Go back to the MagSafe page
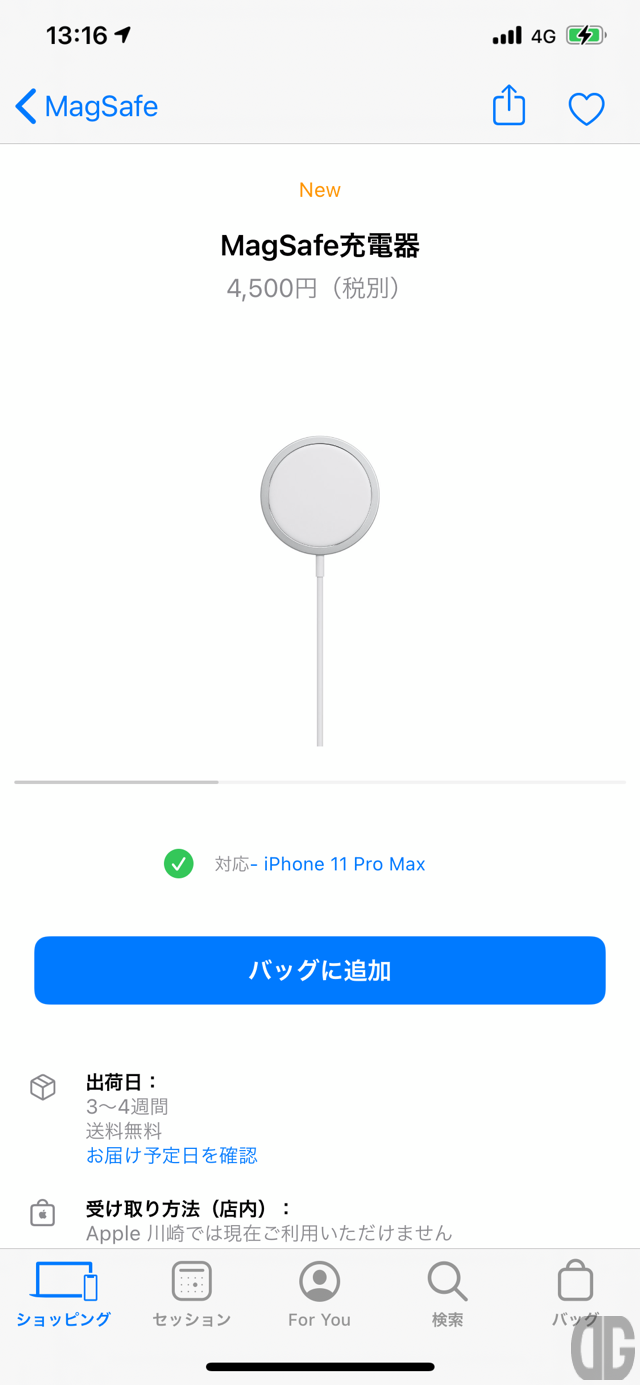The width and height of the screenshot is (640, 1385). pos(87,107)
